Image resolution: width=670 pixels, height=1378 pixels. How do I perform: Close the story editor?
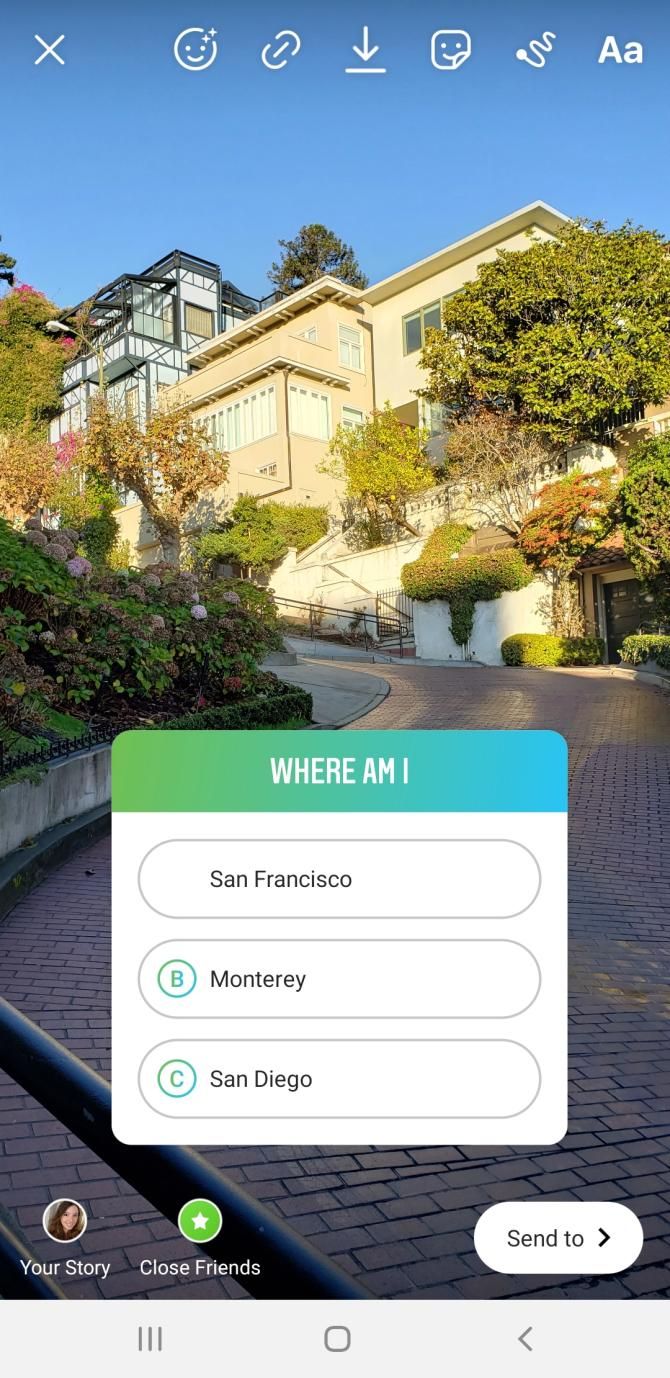49,50
